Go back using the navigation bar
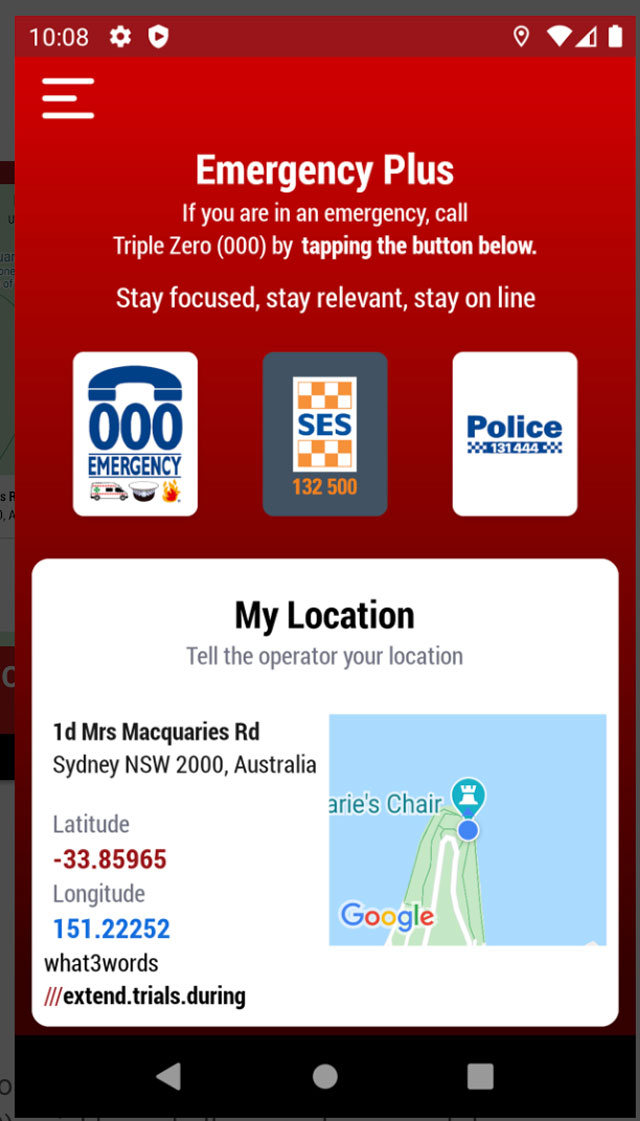The width and height of the screenshot is (640, 1121). 169,1076
